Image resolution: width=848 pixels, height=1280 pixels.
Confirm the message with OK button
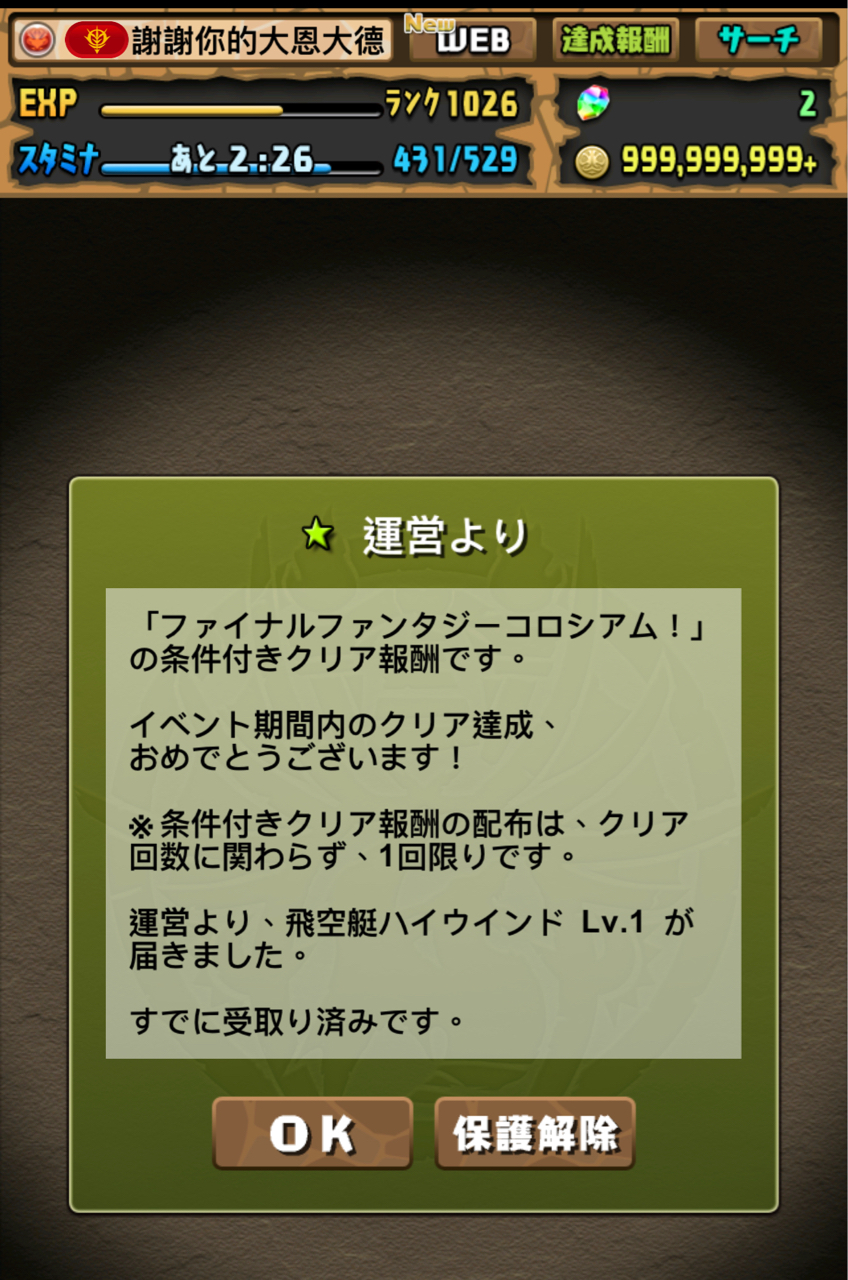(x=312, y=1132)
